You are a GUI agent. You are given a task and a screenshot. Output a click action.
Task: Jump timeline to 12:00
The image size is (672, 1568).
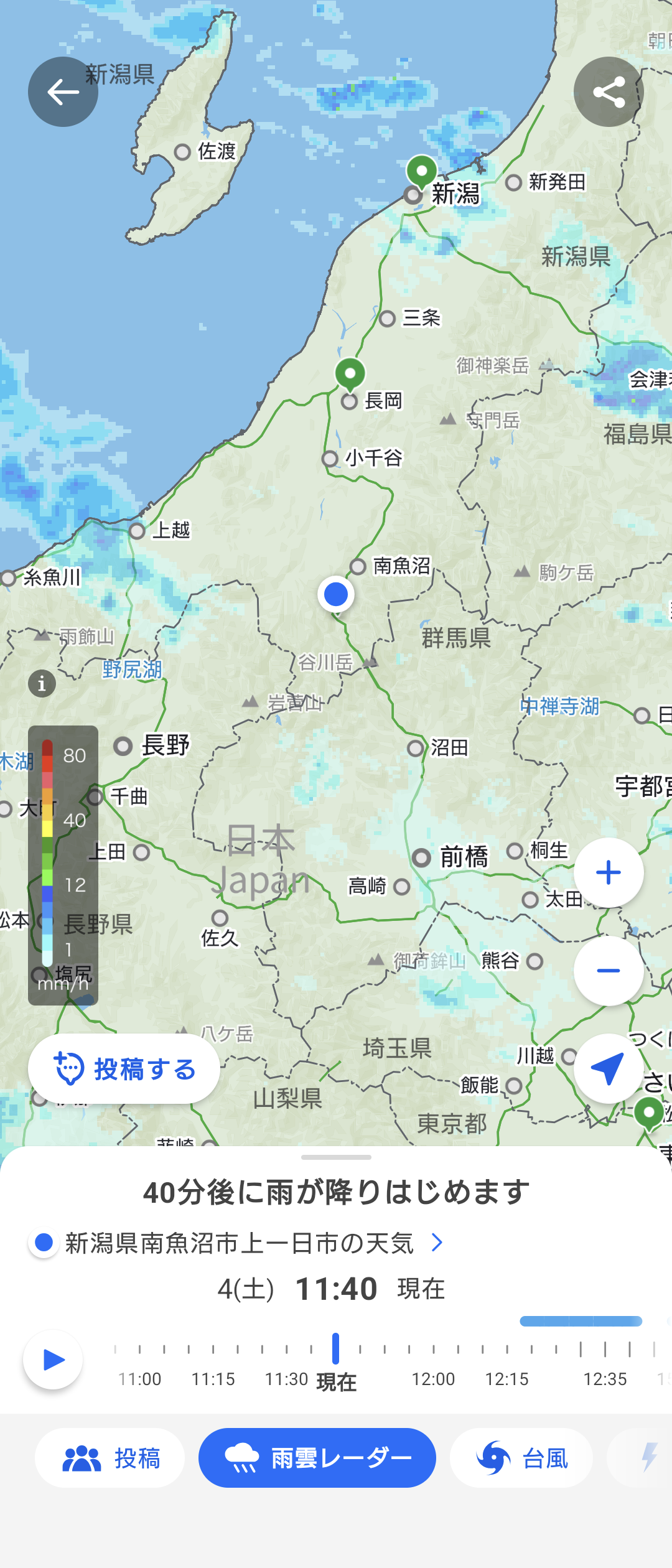coord(433,1350)
